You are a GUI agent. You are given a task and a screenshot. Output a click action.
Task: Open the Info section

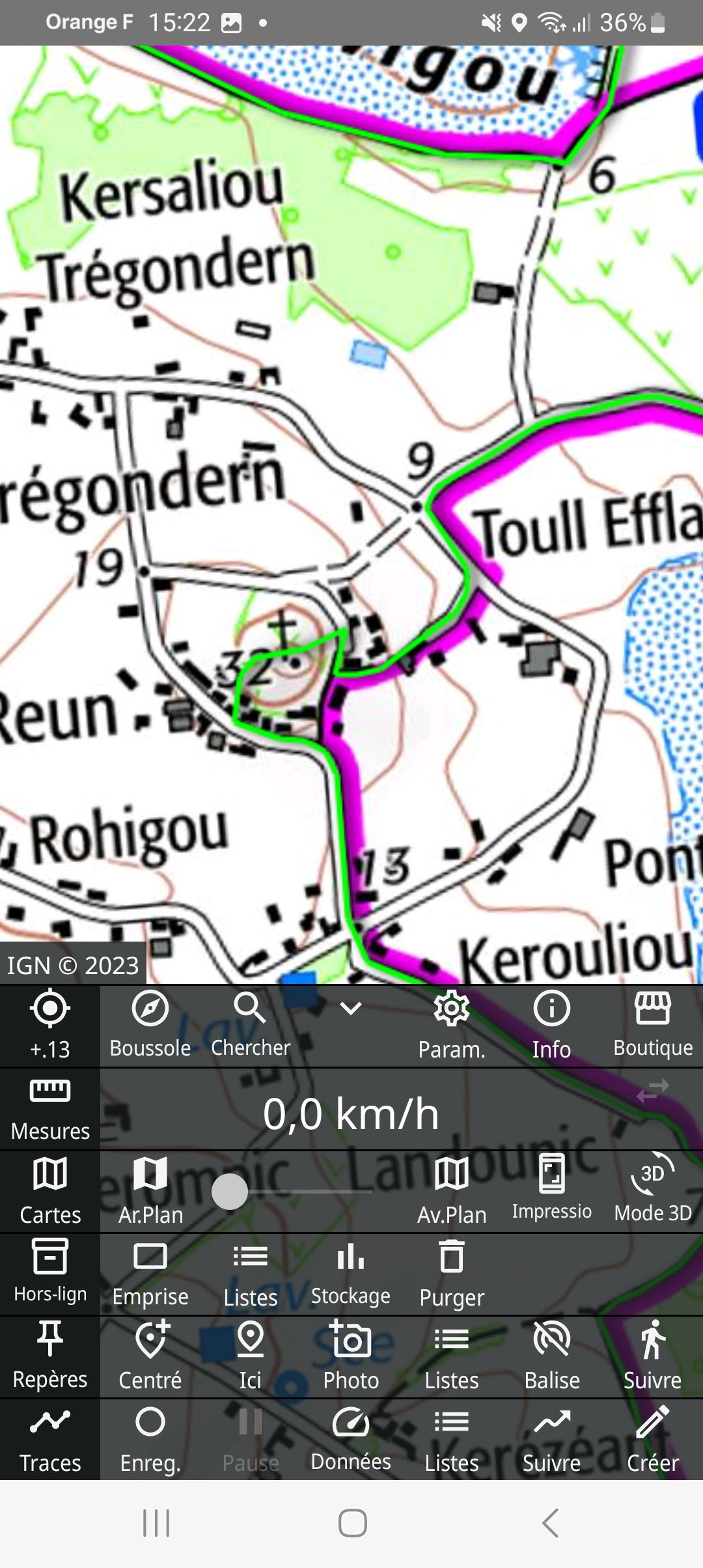(551, 1025)
